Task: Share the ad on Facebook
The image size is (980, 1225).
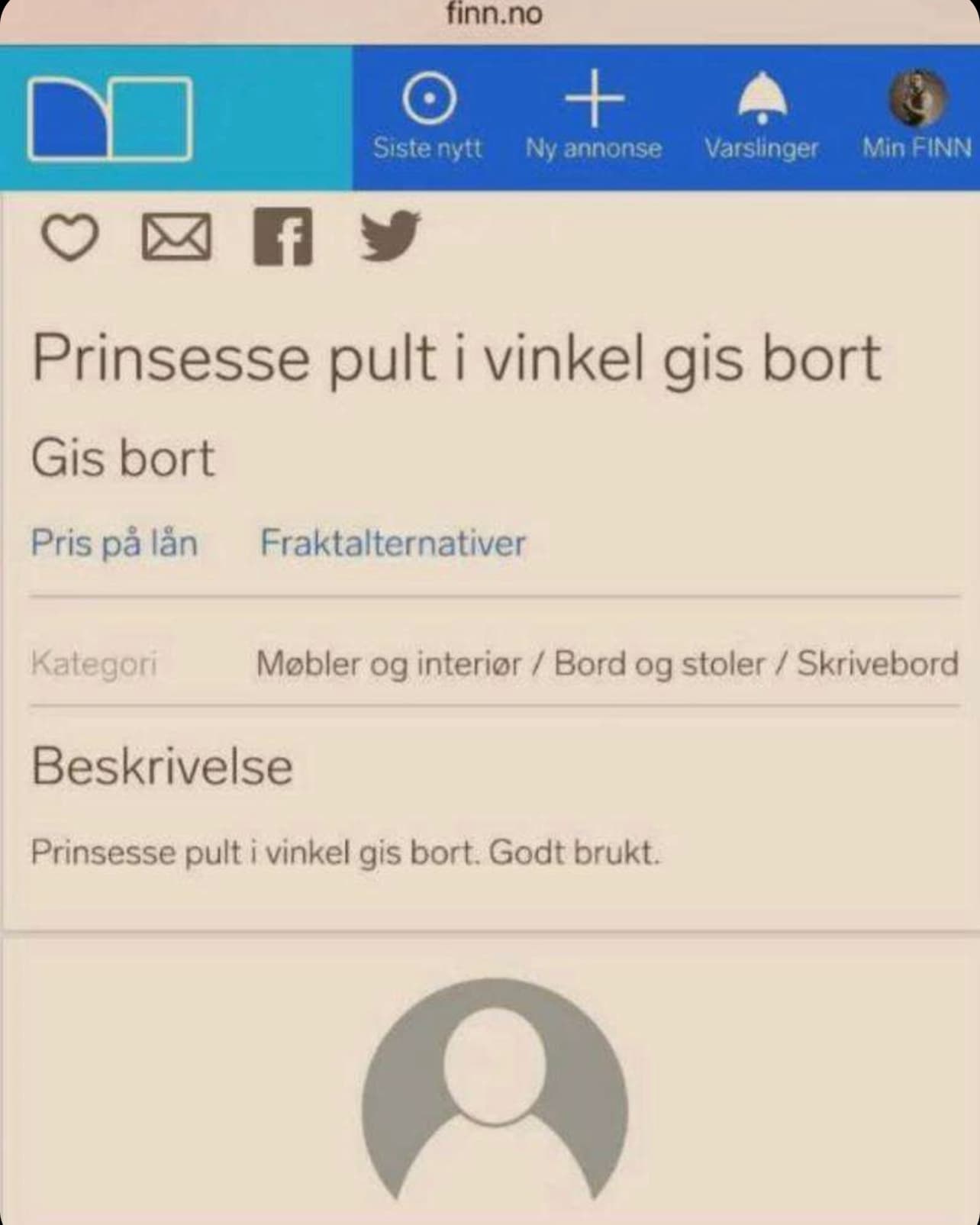Action: coord(282,237)
